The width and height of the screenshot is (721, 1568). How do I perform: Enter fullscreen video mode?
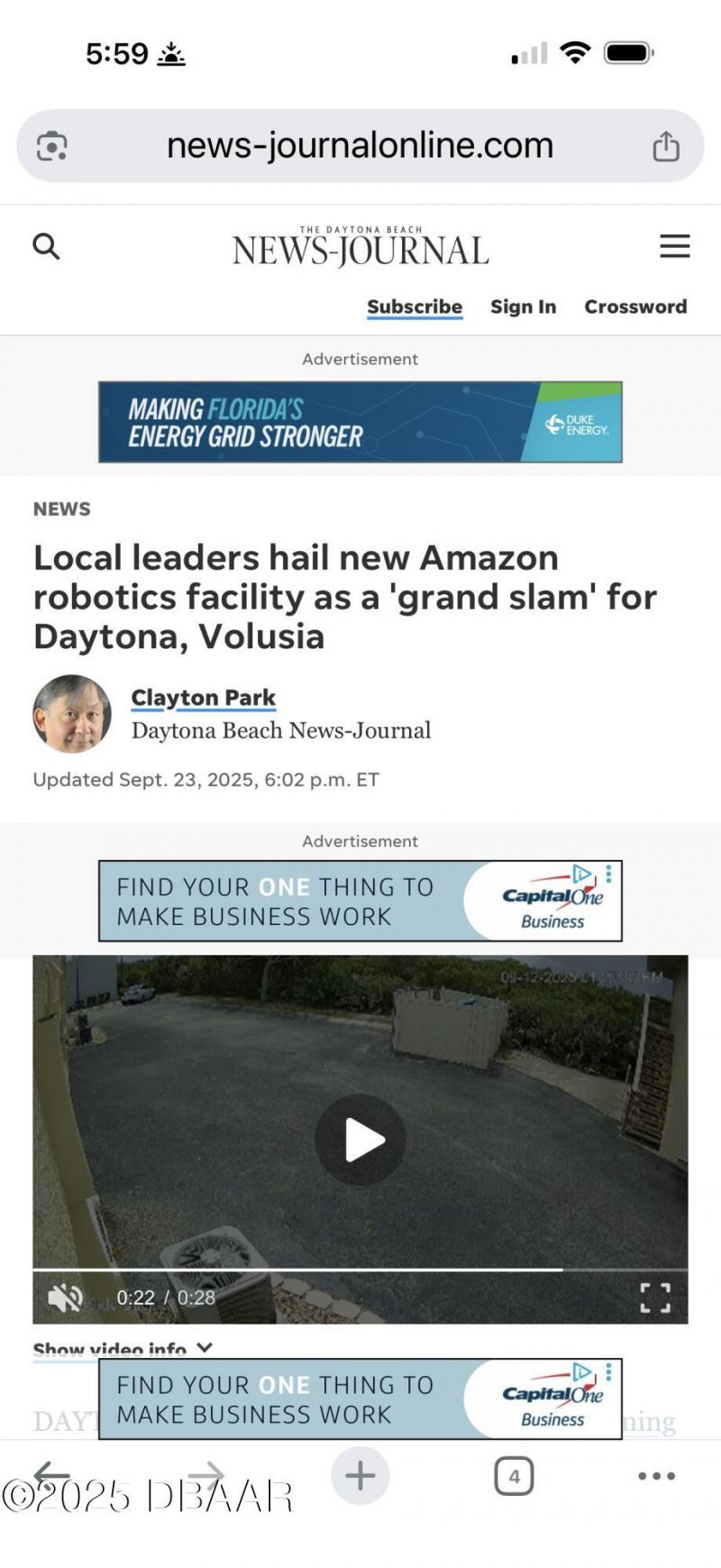pyautogui.click(x=655, y=1297)
